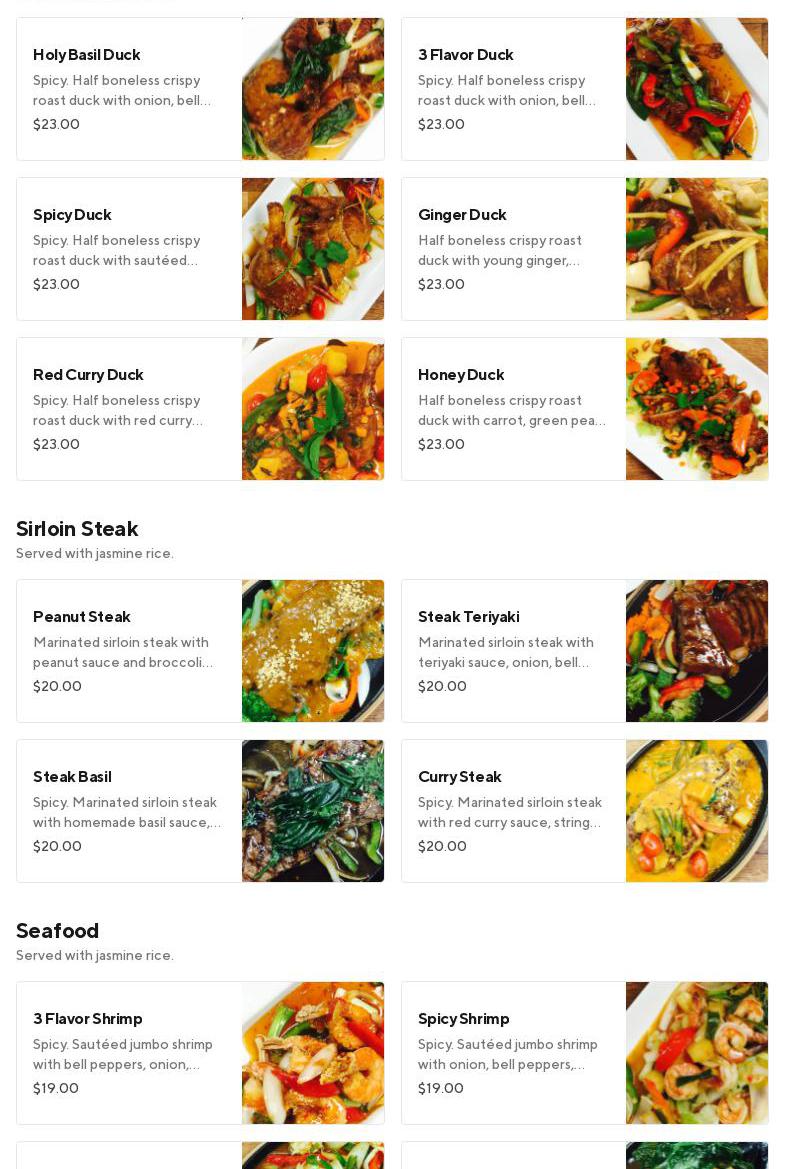Open Spicy Duck menu item
Screen dimensions: 785x1169
[200, 249]
